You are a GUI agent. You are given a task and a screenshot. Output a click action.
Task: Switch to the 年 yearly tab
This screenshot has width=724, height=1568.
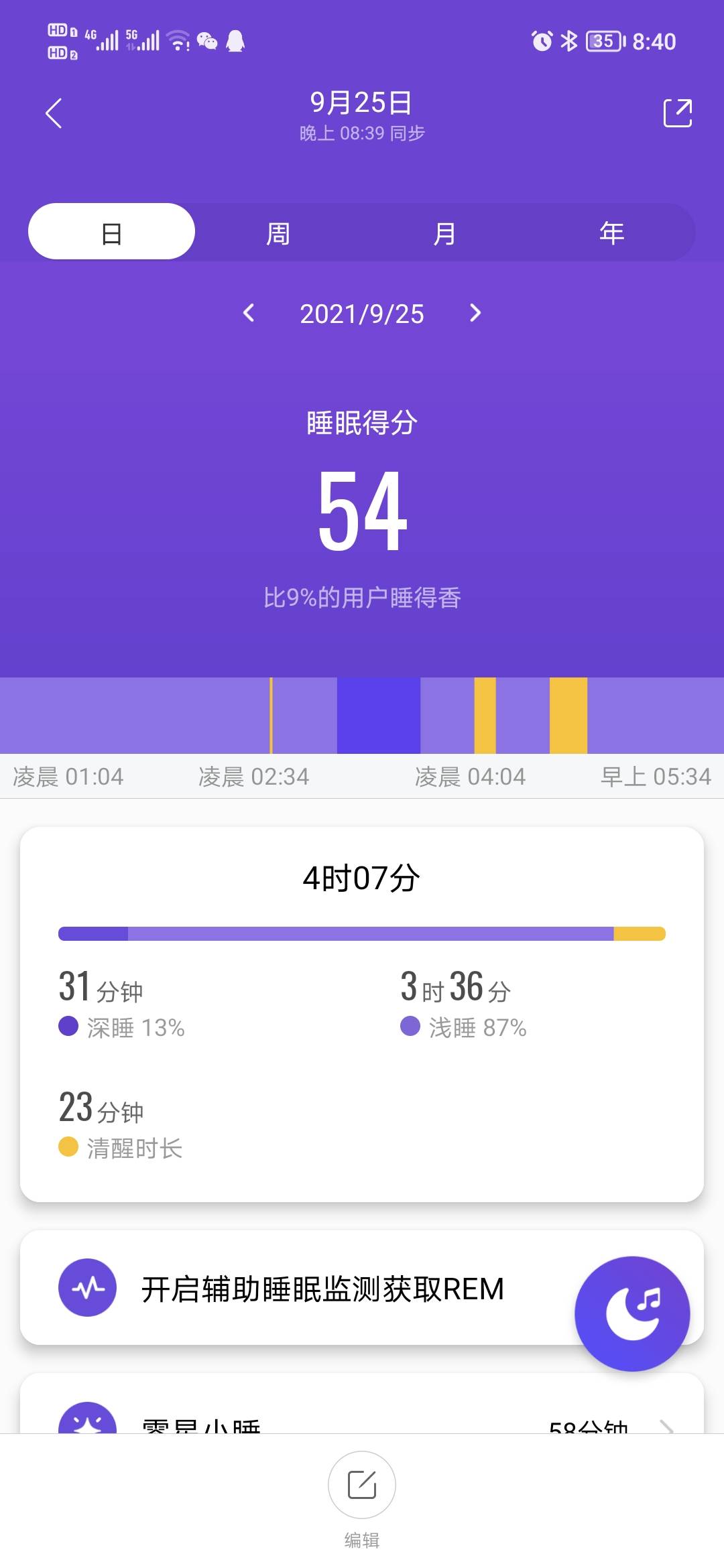611,232
